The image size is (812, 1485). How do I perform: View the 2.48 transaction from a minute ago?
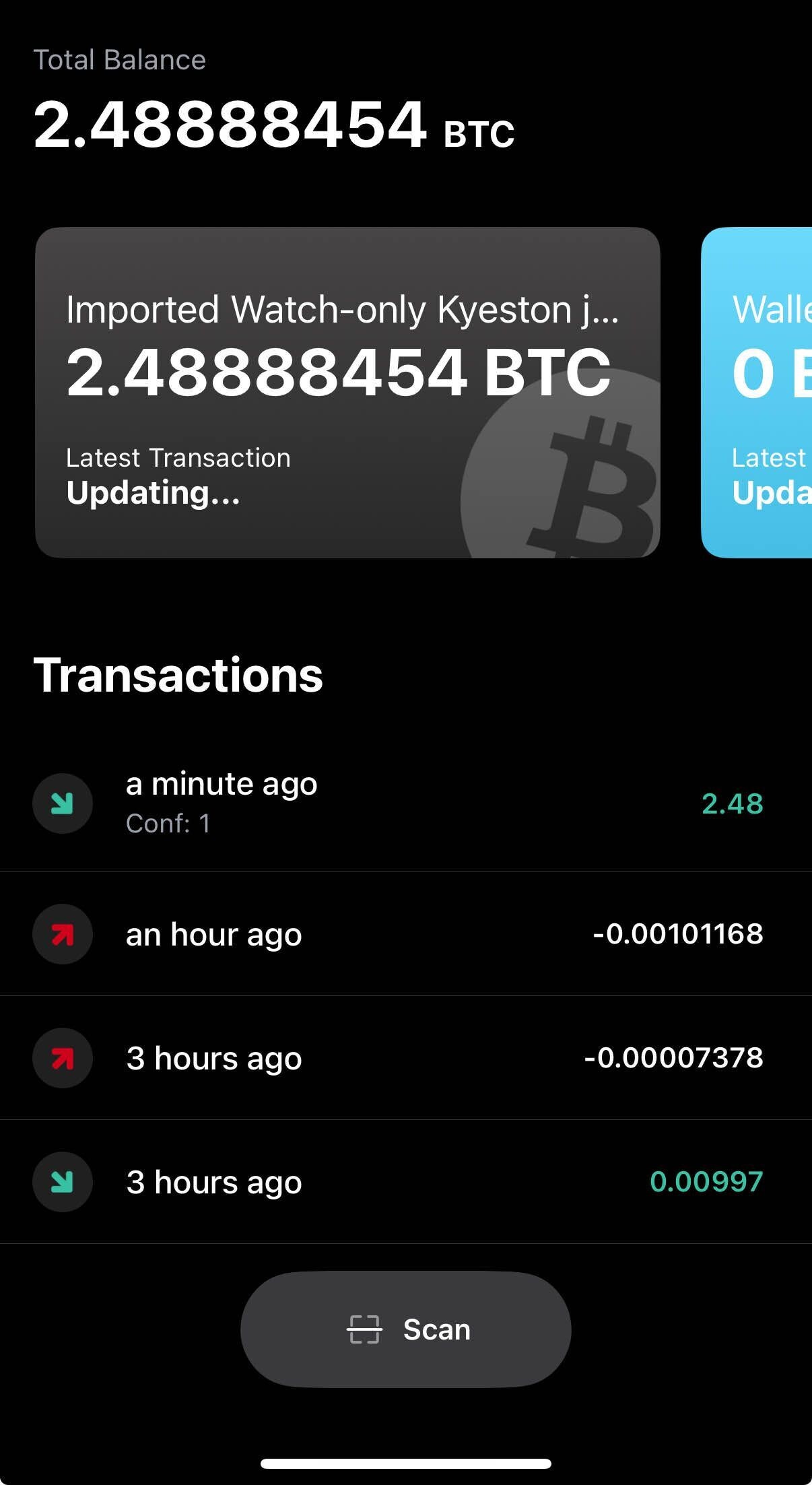[x=405, y=803]
